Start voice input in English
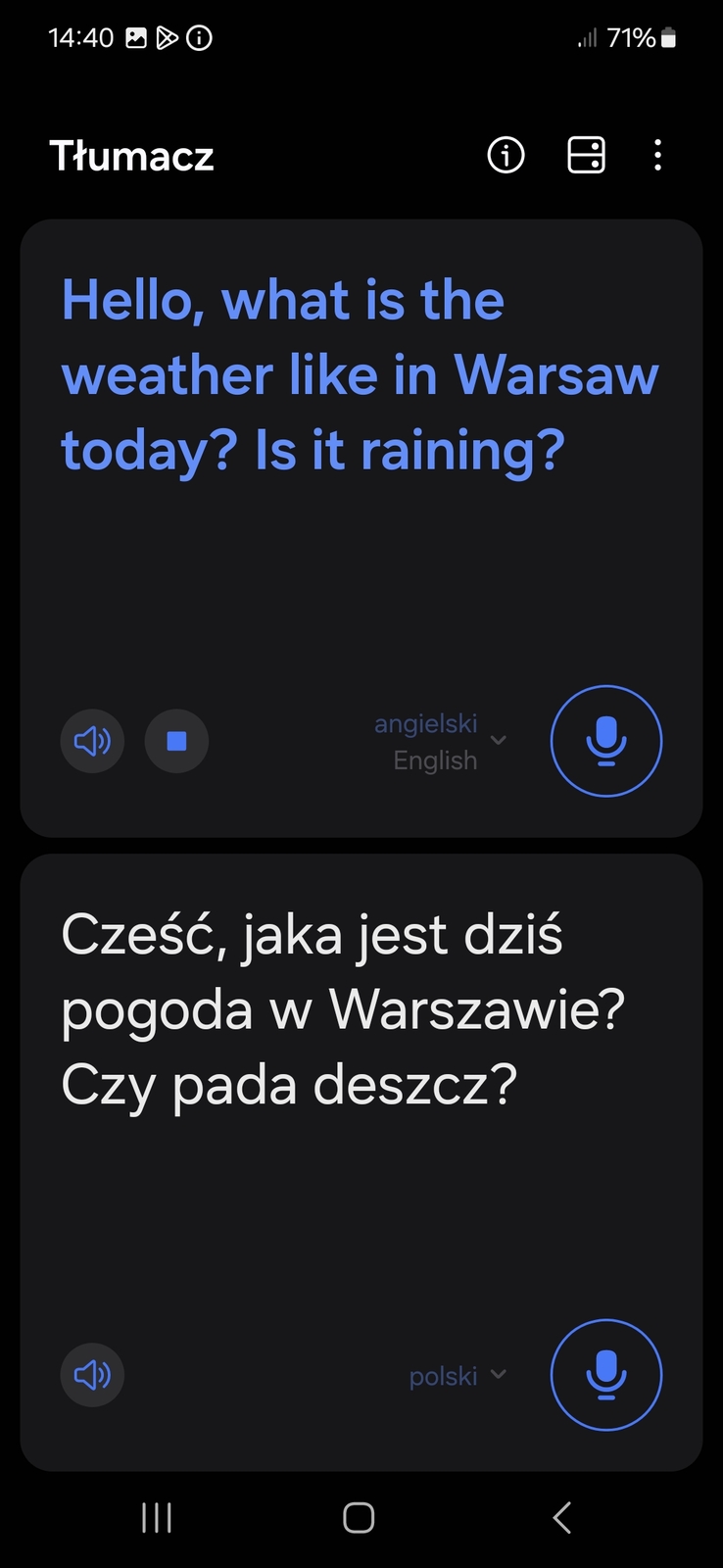 [606, 741]
